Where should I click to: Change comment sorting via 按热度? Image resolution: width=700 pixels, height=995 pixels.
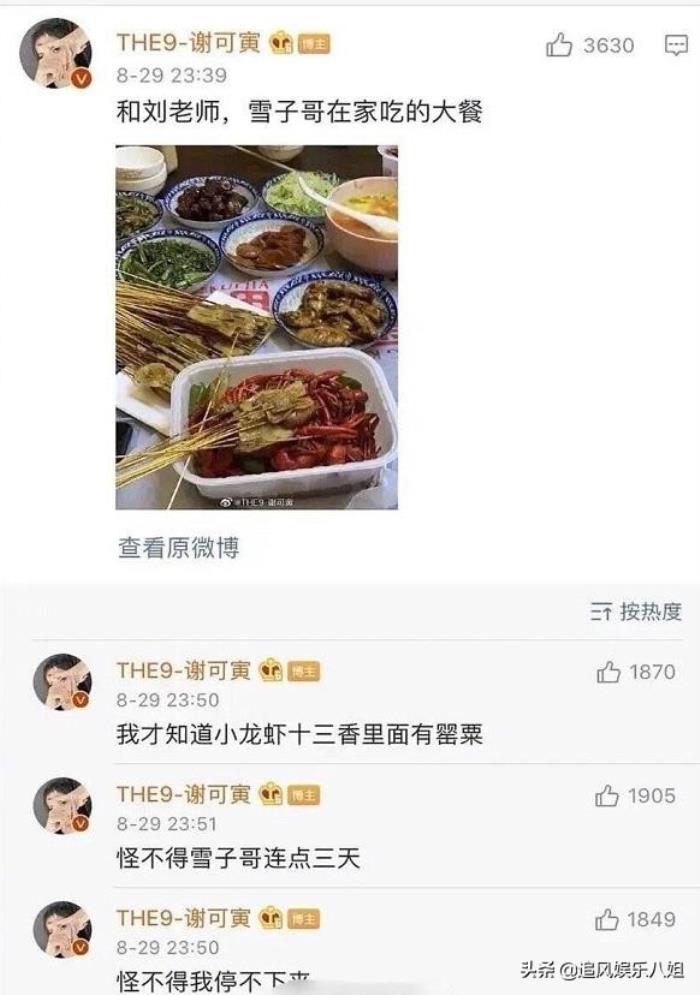coord(636,611)
